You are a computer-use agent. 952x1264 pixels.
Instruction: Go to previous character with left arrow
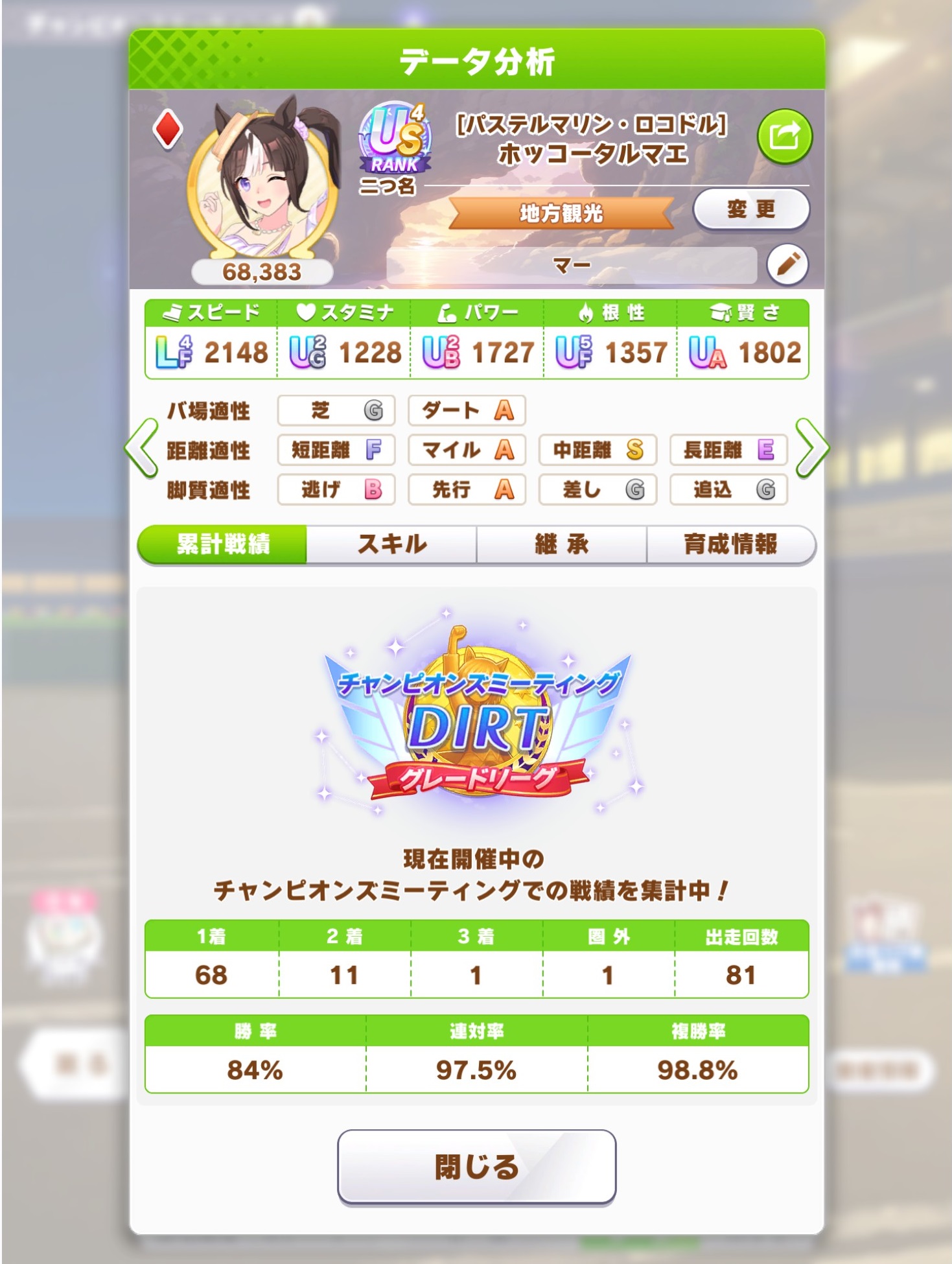[141, 448]
